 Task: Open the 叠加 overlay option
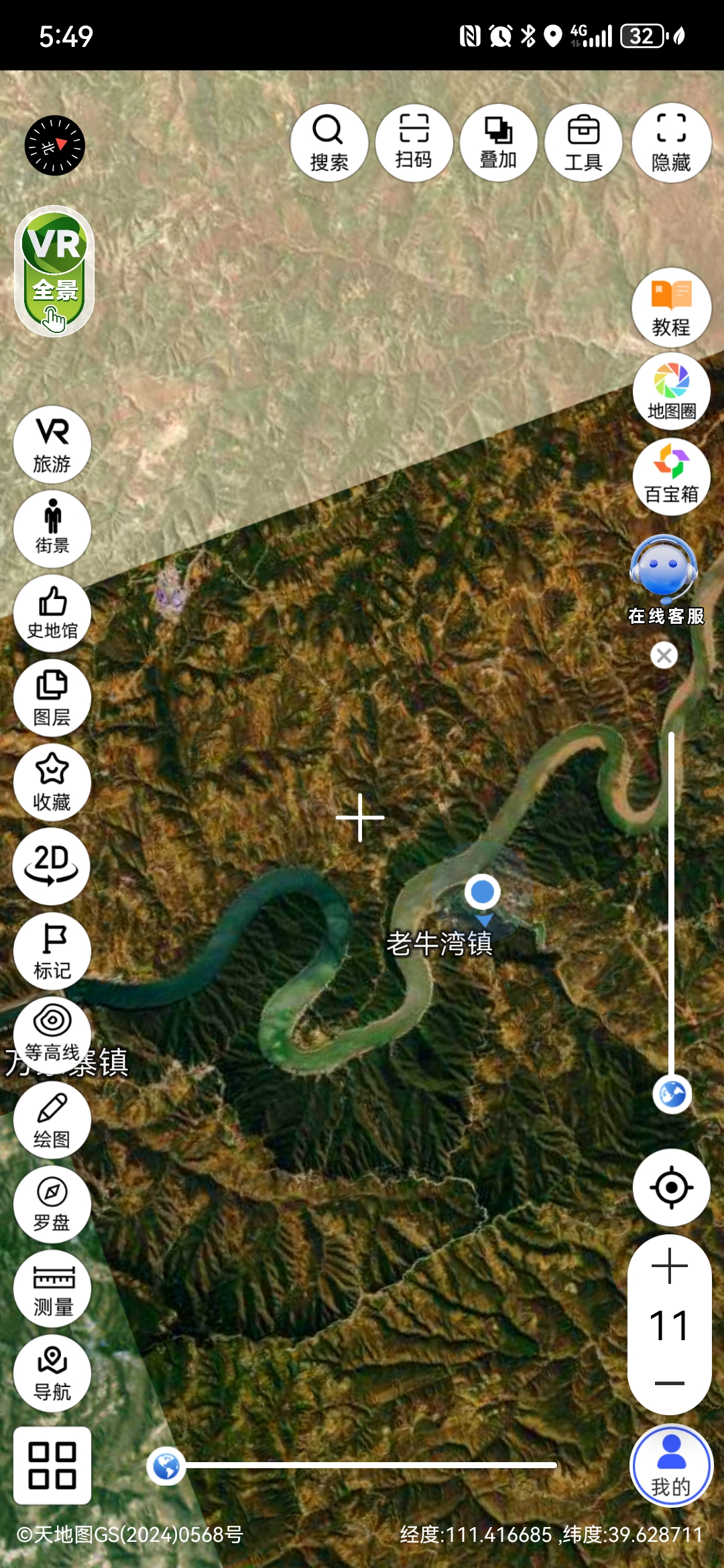point(498,143)
